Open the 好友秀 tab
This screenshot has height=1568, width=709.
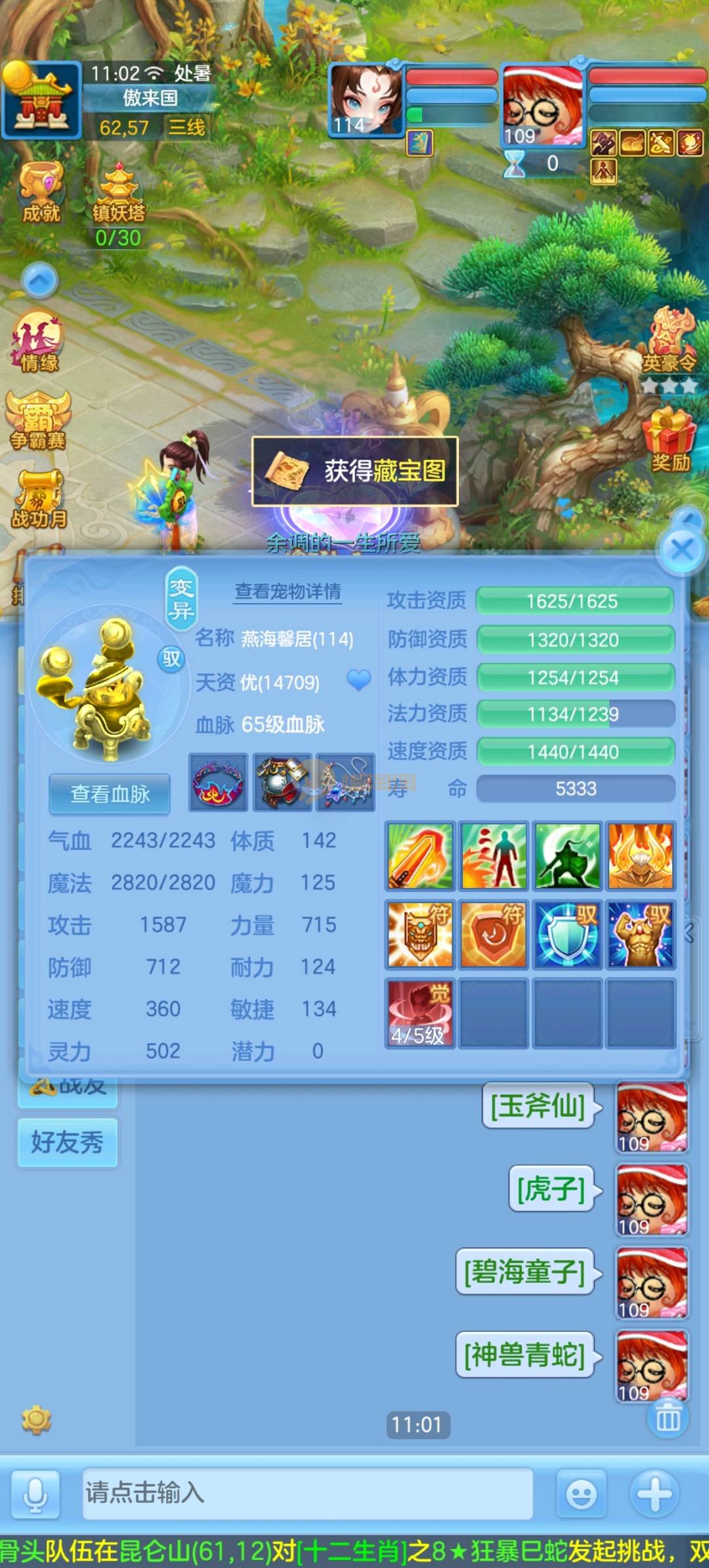(x=68, y=1142)
